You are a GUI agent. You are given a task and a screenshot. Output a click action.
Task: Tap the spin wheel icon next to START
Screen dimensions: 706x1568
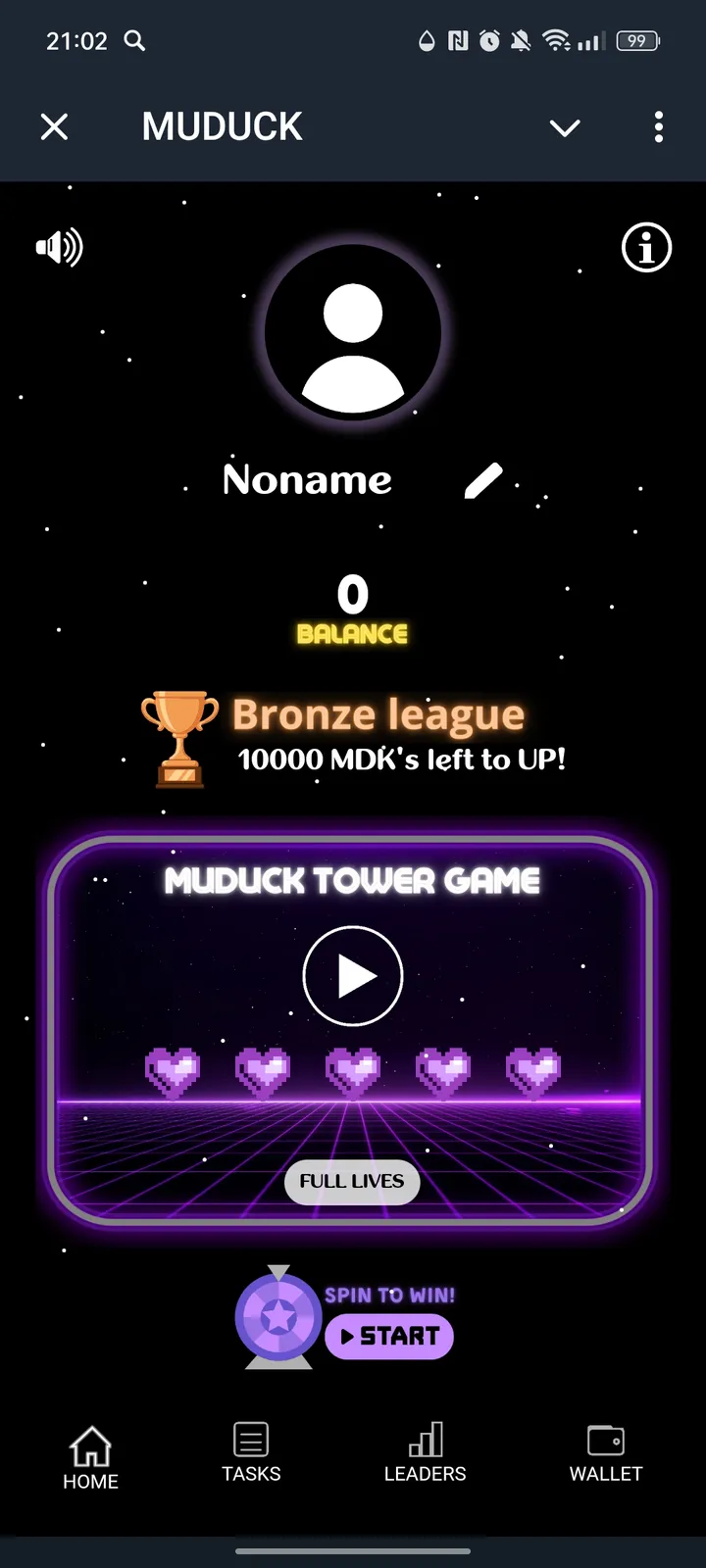point(277,1316)
